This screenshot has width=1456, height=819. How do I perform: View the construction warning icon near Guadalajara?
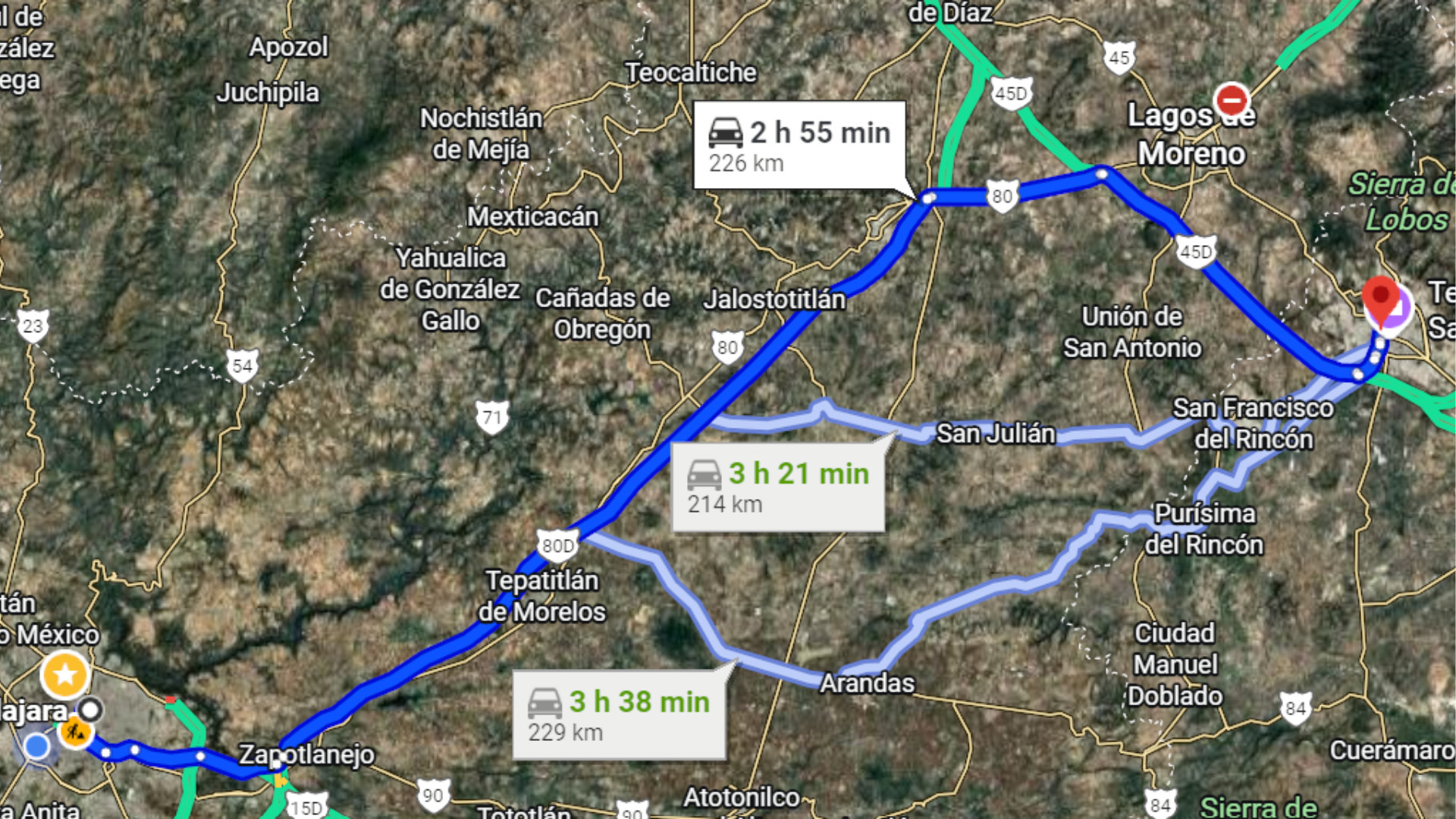point(75,733)
